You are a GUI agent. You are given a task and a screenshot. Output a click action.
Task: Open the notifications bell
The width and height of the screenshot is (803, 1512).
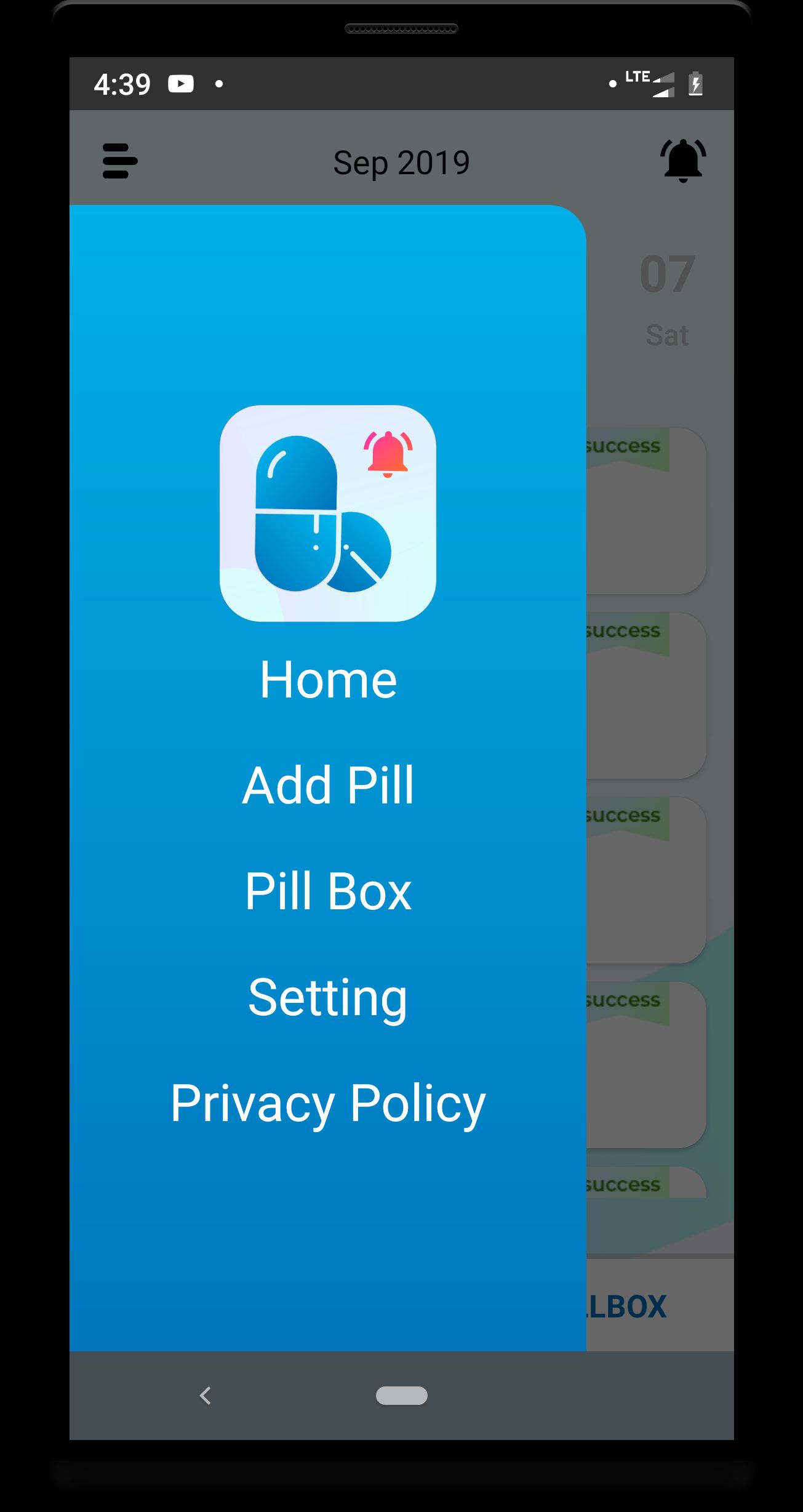click(682, 161)
